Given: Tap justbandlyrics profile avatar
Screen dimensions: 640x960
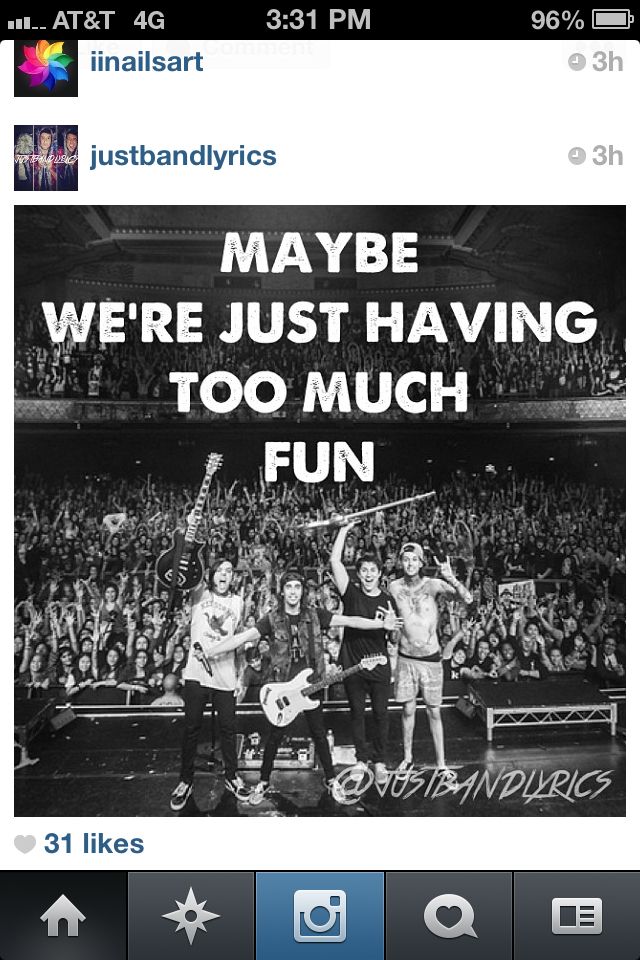Looking at the screenshot, I should pyautogui.click(x=46, y=157).
